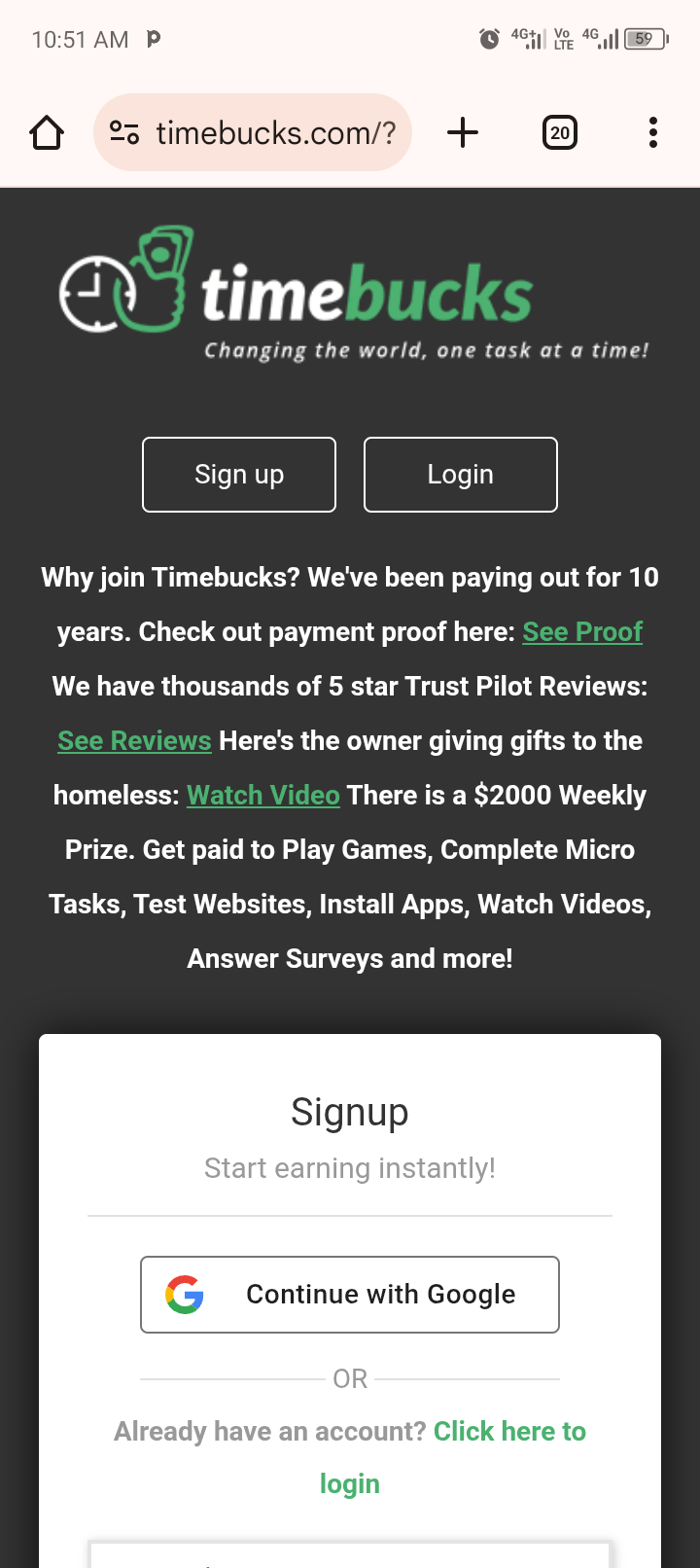This screenshot has height=1568, width=700.
Task: Open a new browser tab
Action: [x=463, y=132]
